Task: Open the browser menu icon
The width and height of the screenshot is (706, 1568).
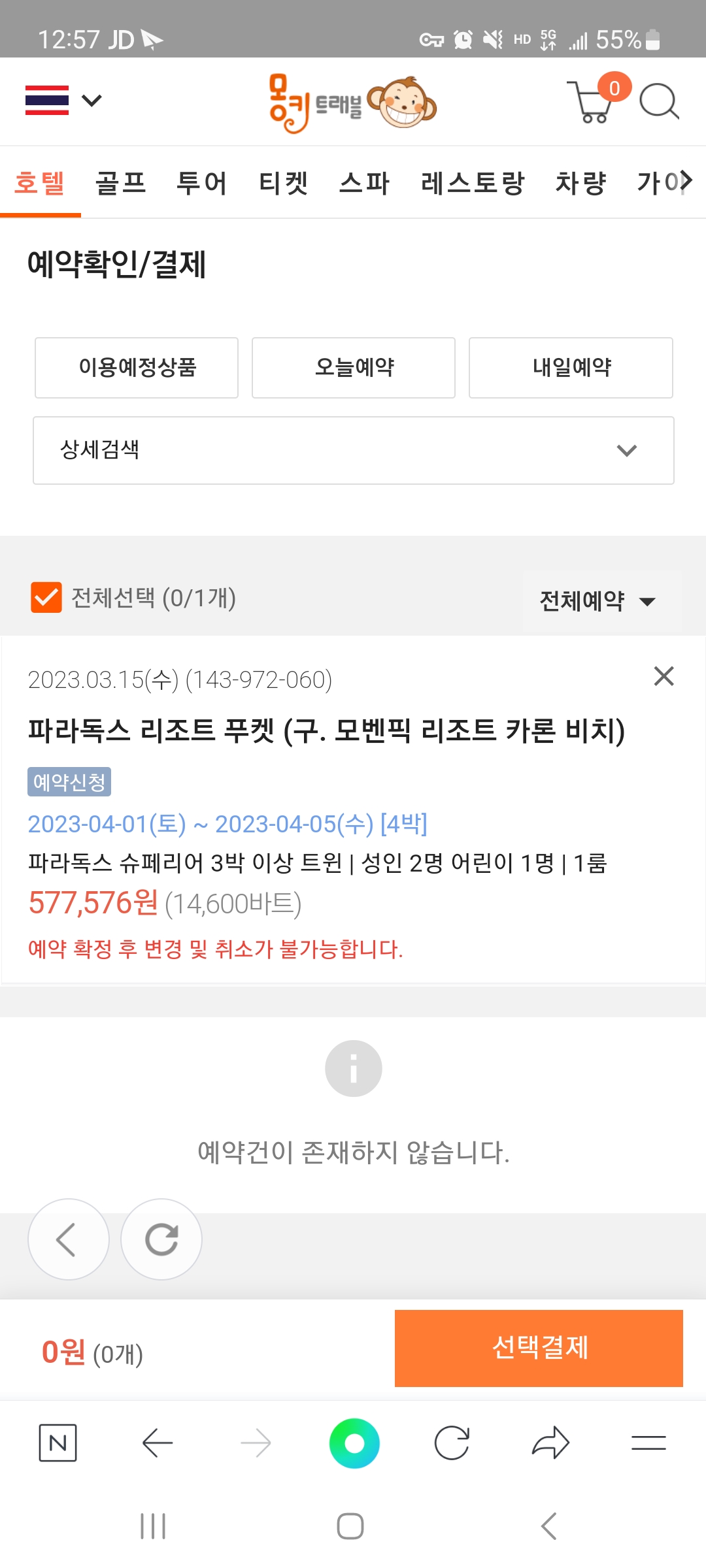Action: (648, 1443)
